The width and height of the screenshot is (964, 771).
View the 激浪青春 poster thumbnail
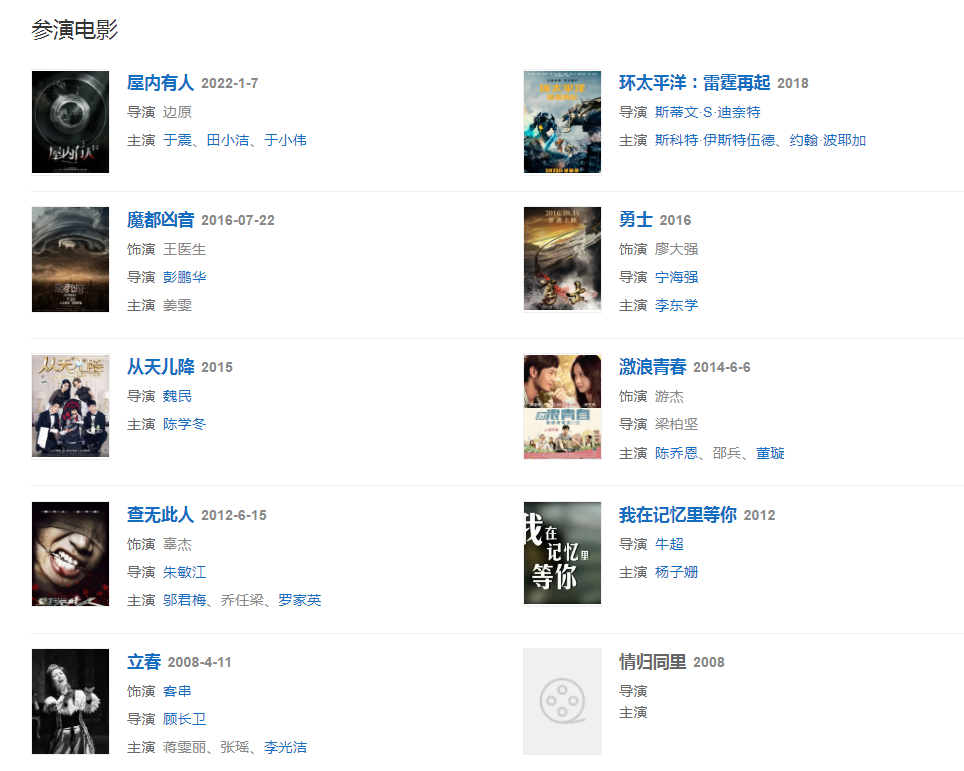562,407
